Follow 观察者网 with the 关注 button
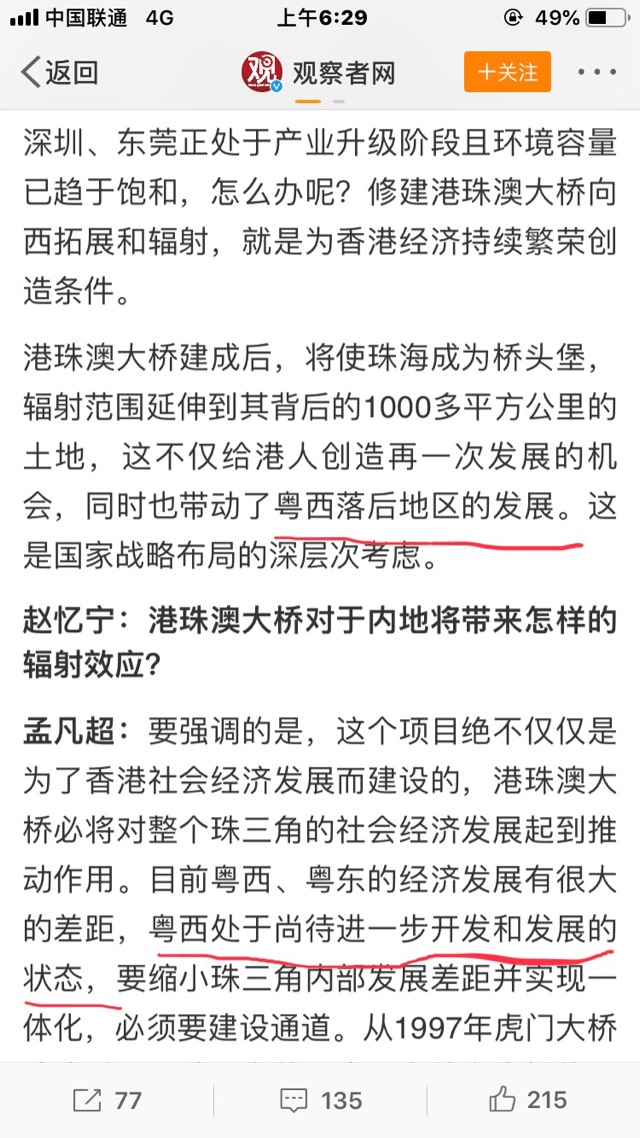The image size is (640, 1138). click(507, 72)
